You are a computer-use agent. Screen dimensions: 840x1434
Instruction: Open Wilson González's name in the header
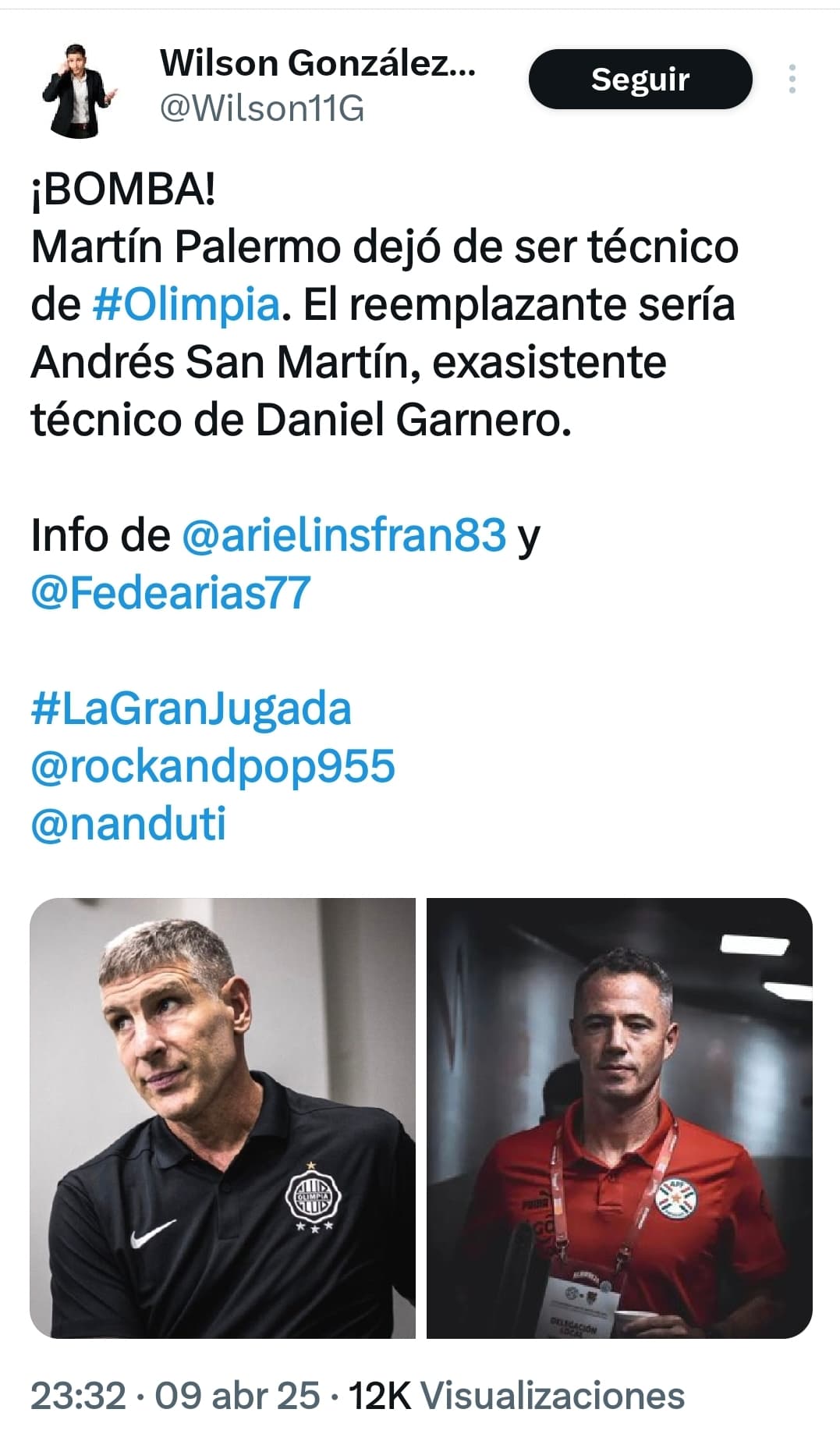tap(317, 64)
